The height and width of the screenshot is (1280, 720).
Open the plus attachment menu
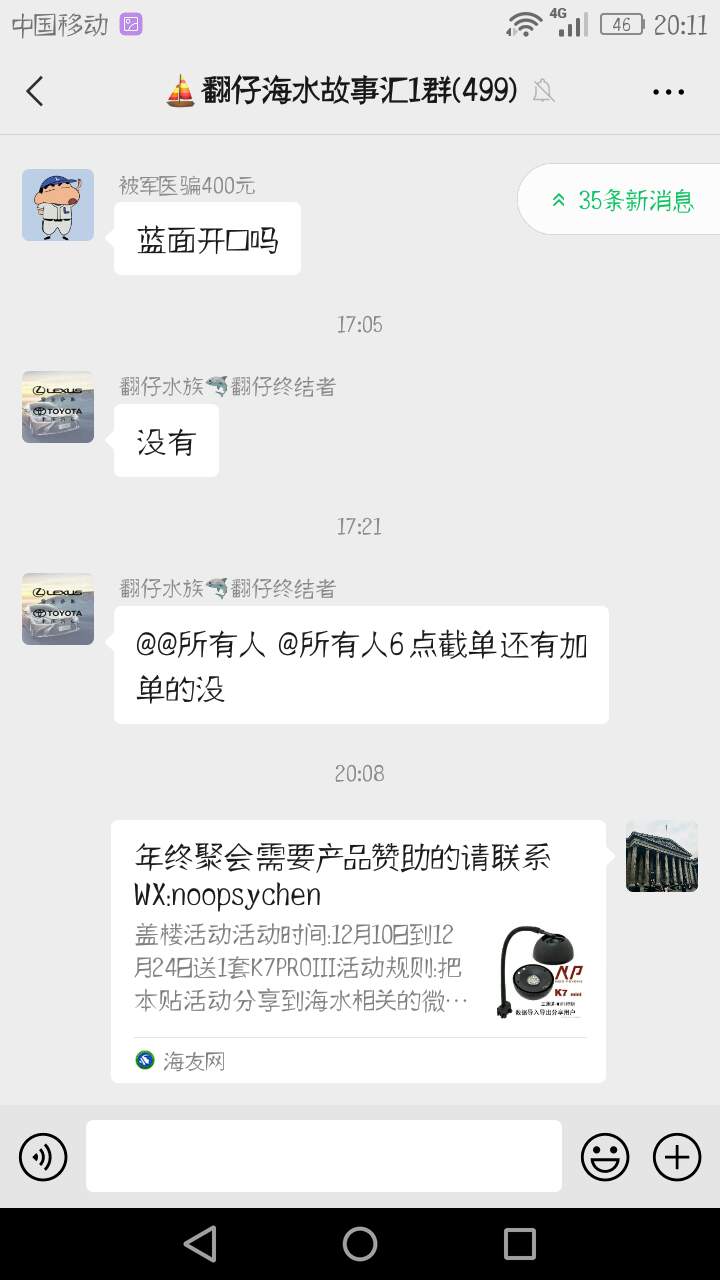677,1157
